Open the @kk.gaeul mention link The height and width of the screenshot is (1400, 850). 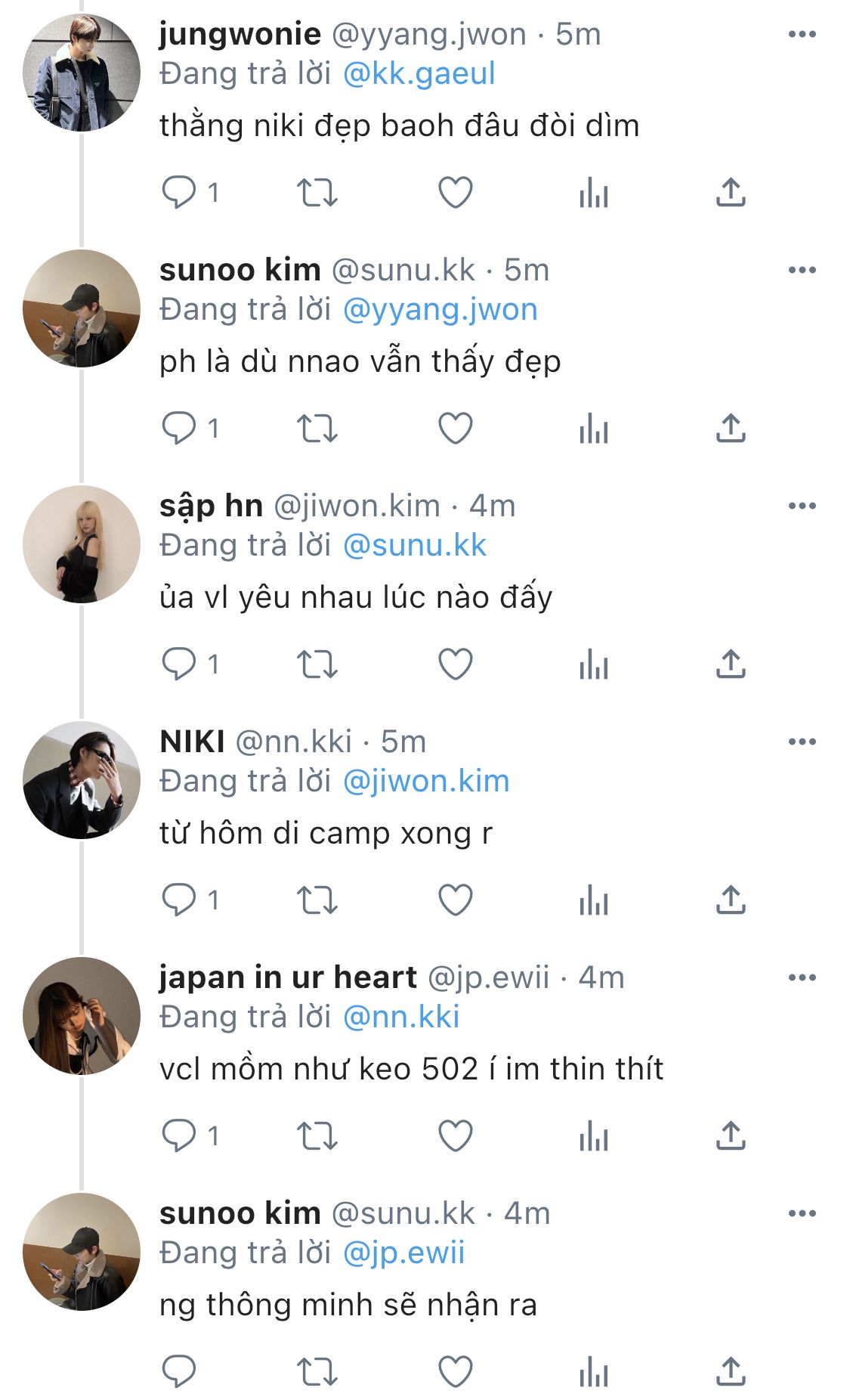[x=419, y=74]
